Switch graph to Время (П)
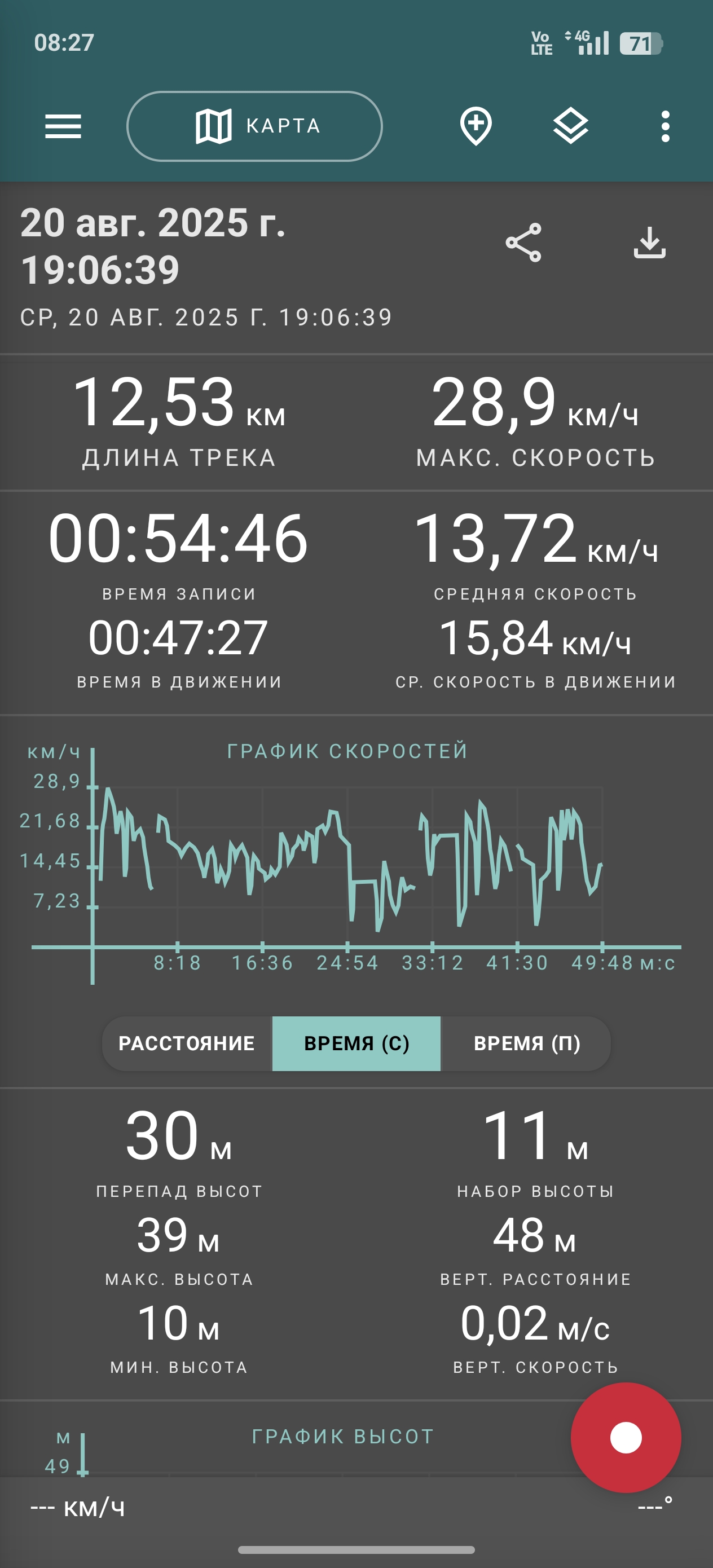This screenshot has height=1568, width=713. [x=526, y=1043]
